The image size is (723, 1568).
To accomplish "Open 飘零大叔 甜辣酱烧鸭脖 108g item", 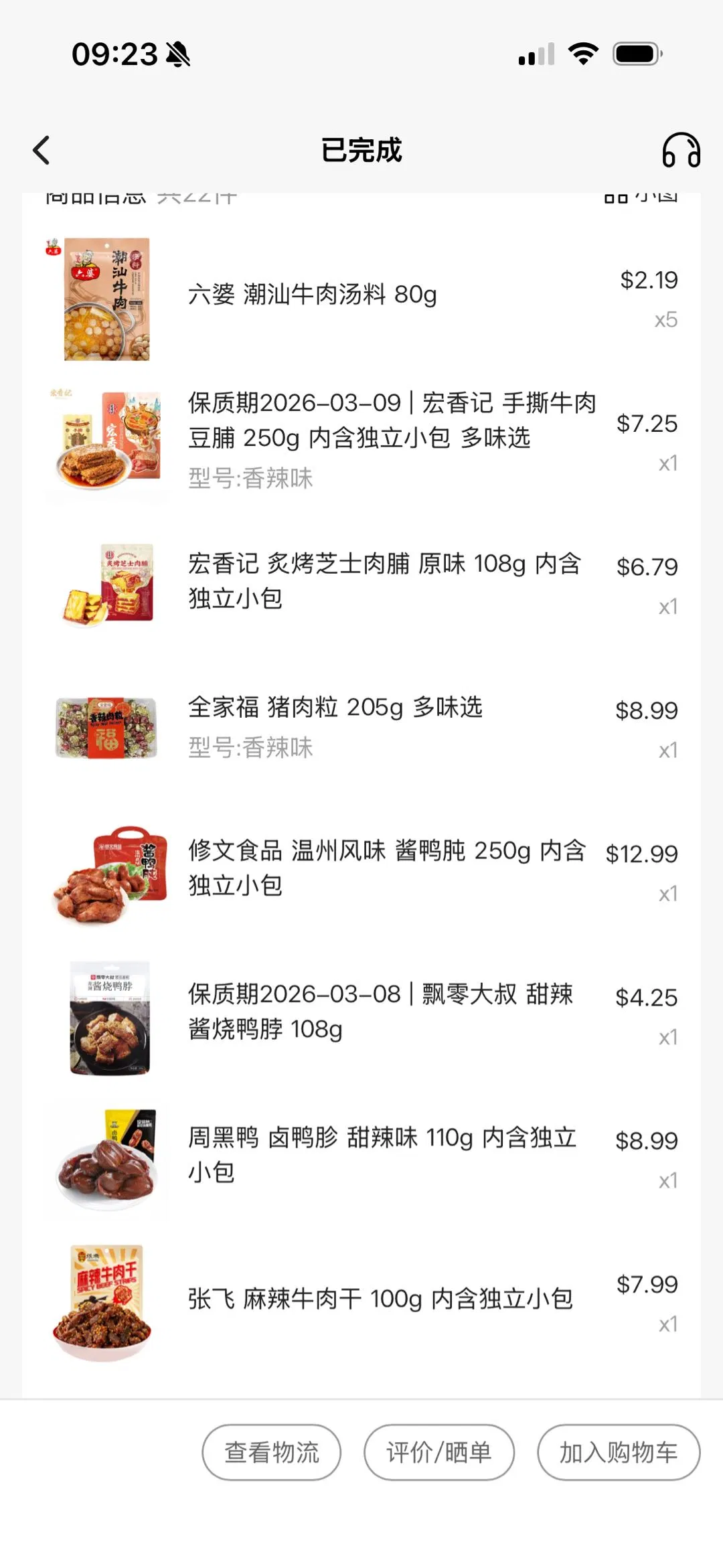I will (380, 1011).
